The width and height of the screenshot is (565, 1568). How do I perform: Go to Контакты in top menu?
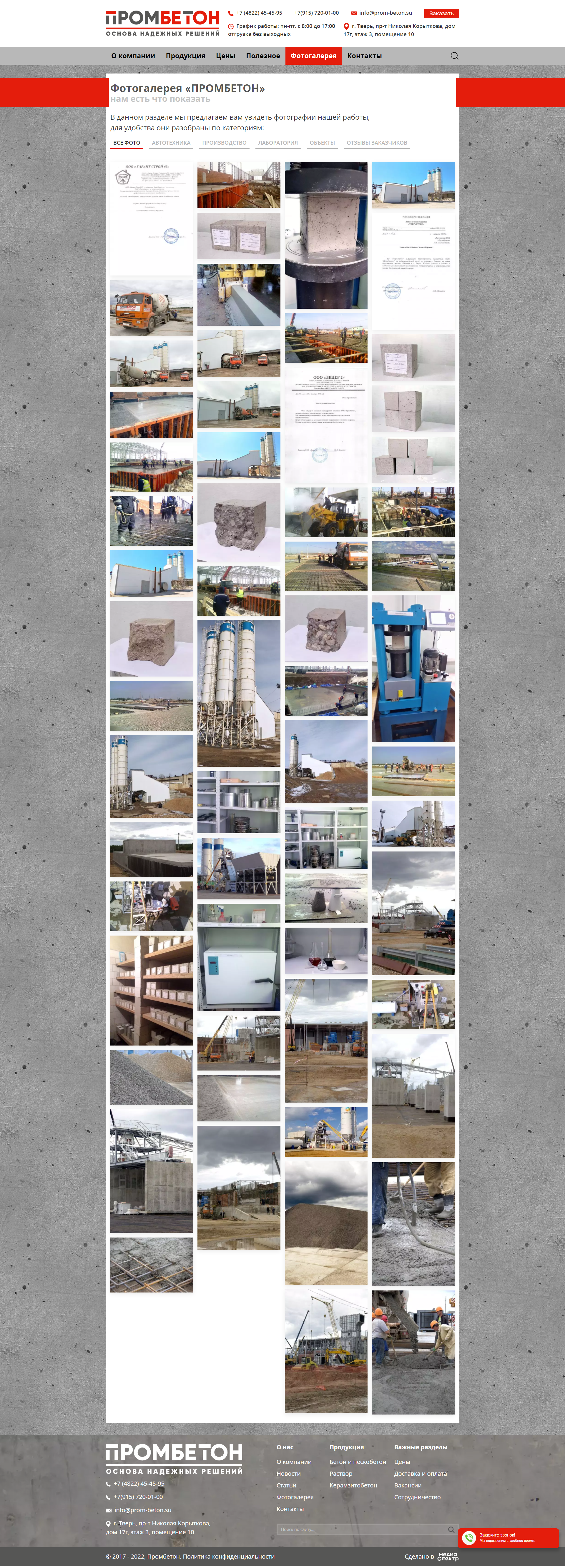click(x=364, y=56)
